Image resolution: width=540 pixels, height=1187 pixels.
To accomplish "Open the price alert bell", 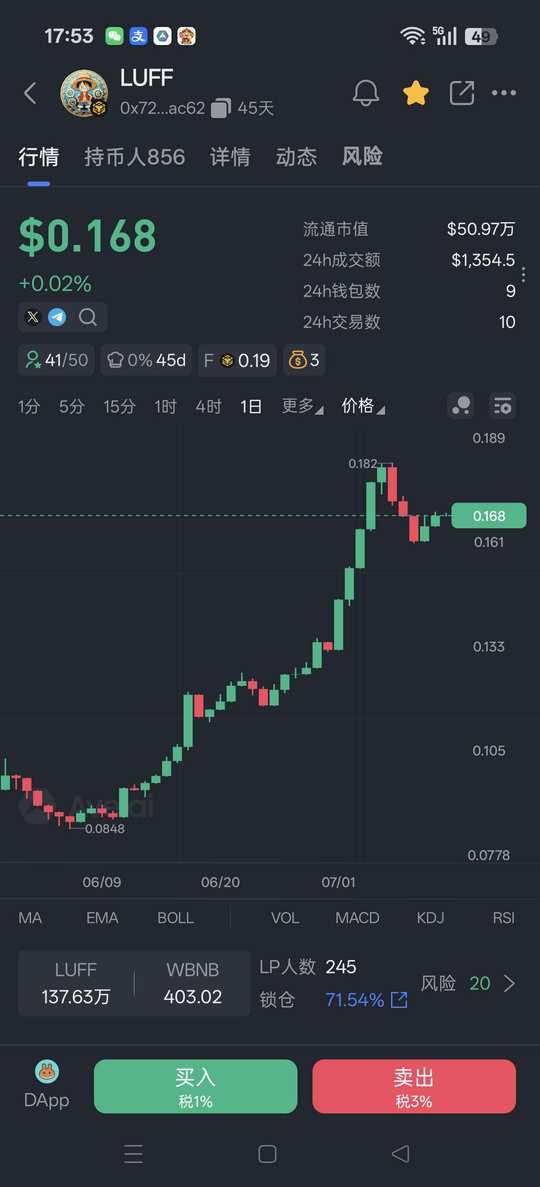I will pos(366,94).
